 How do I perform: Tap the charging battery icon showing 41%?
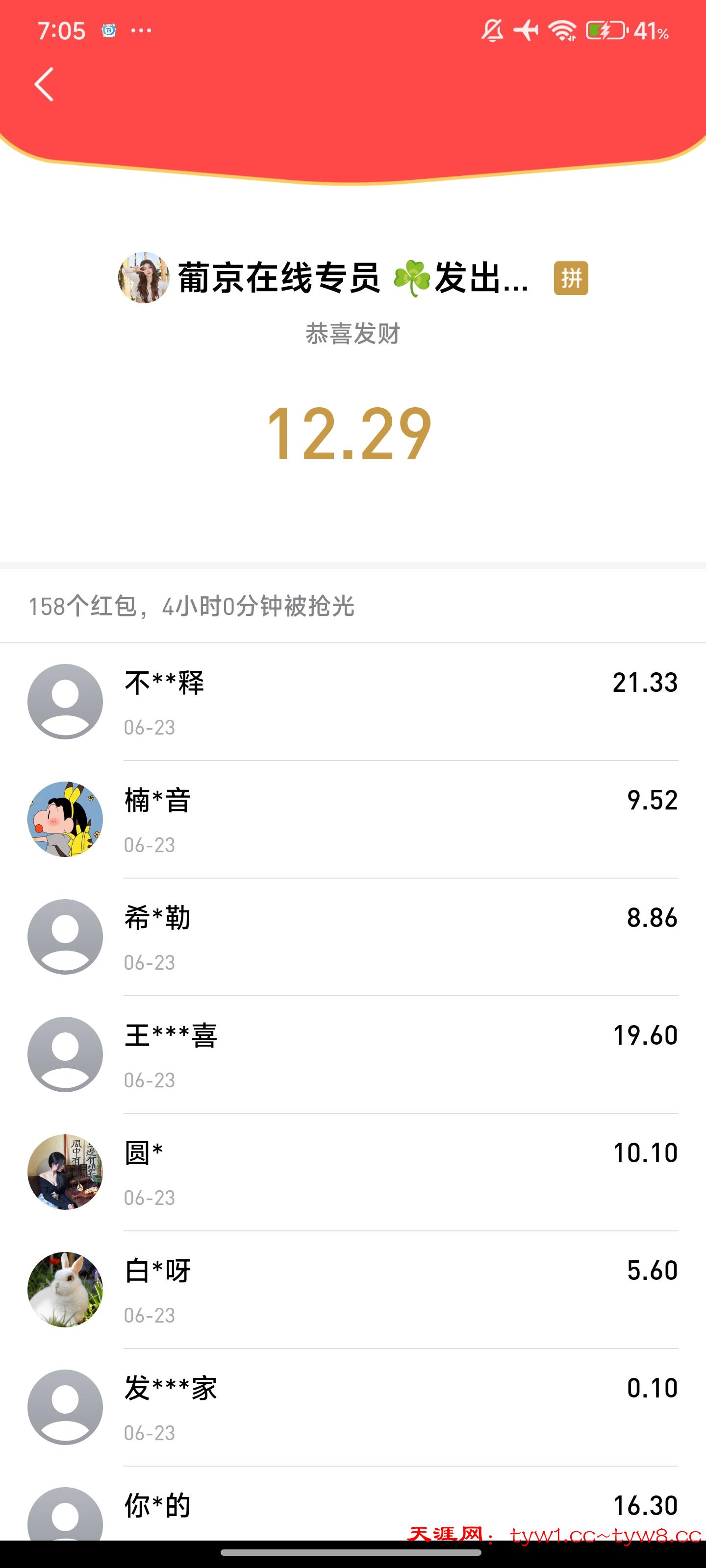click(x=603, y=33)
